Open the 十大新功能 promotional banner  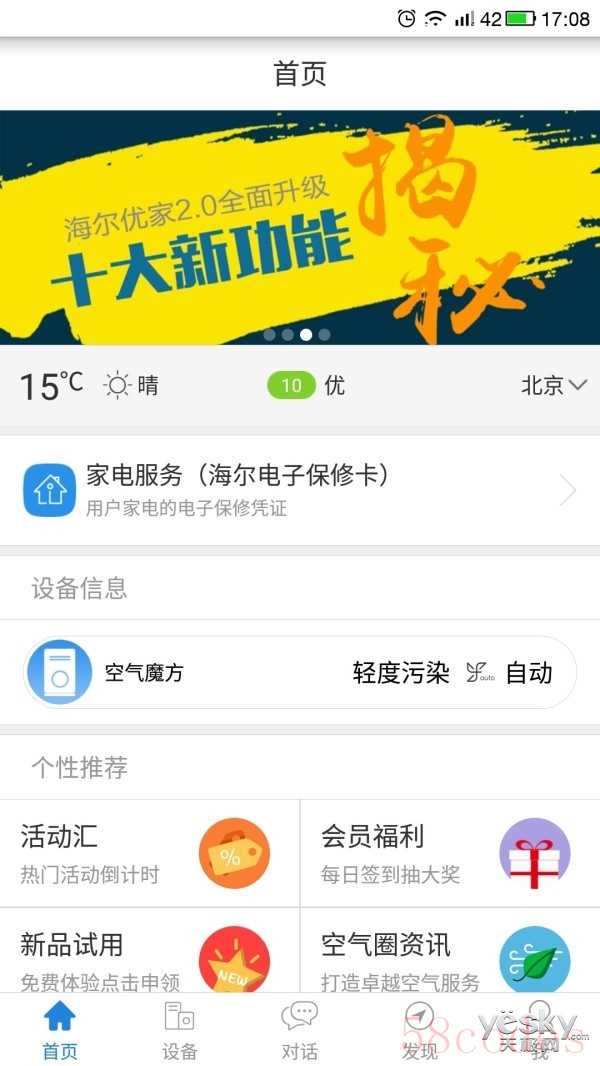300,228
